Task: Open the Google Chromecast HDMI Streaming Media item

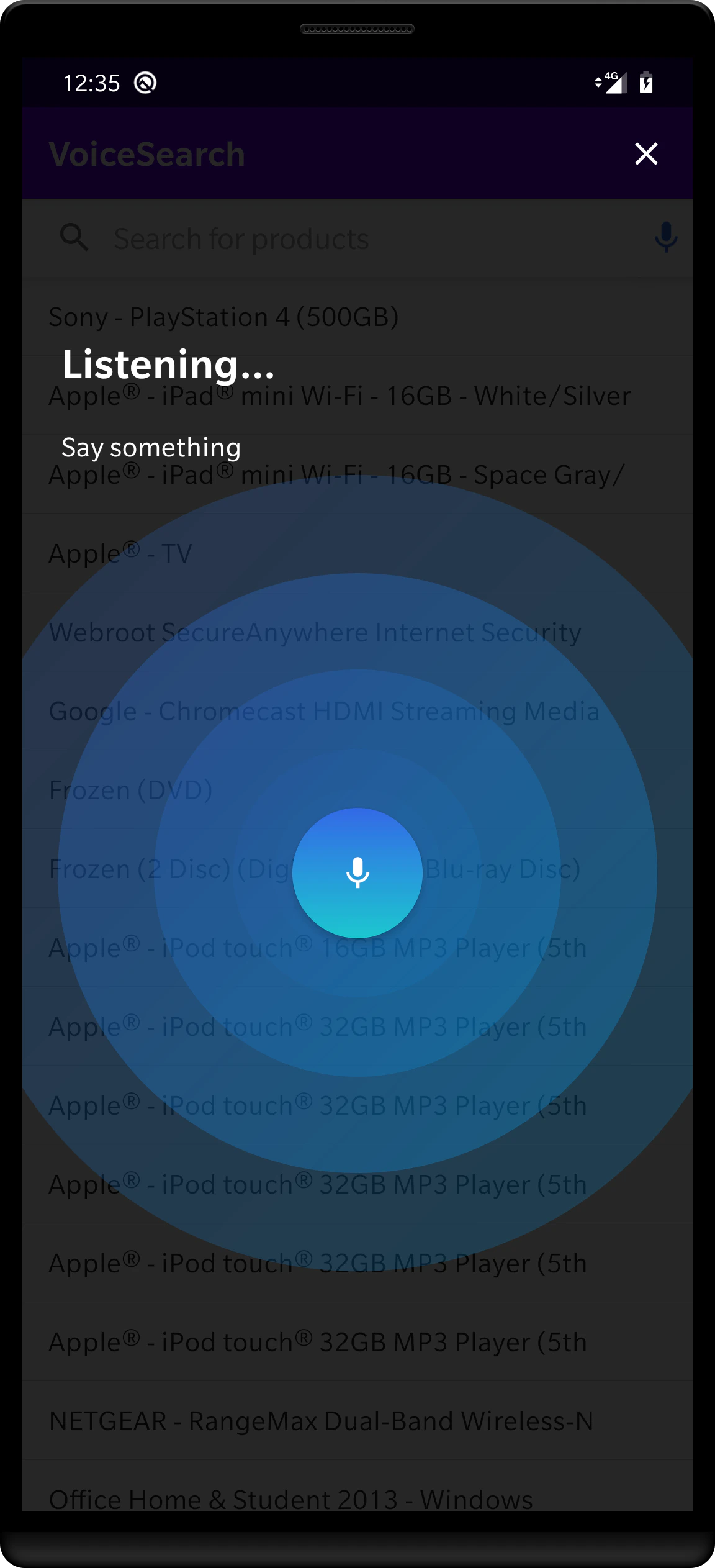Action: pyautogui.click(x=324, y=711)
